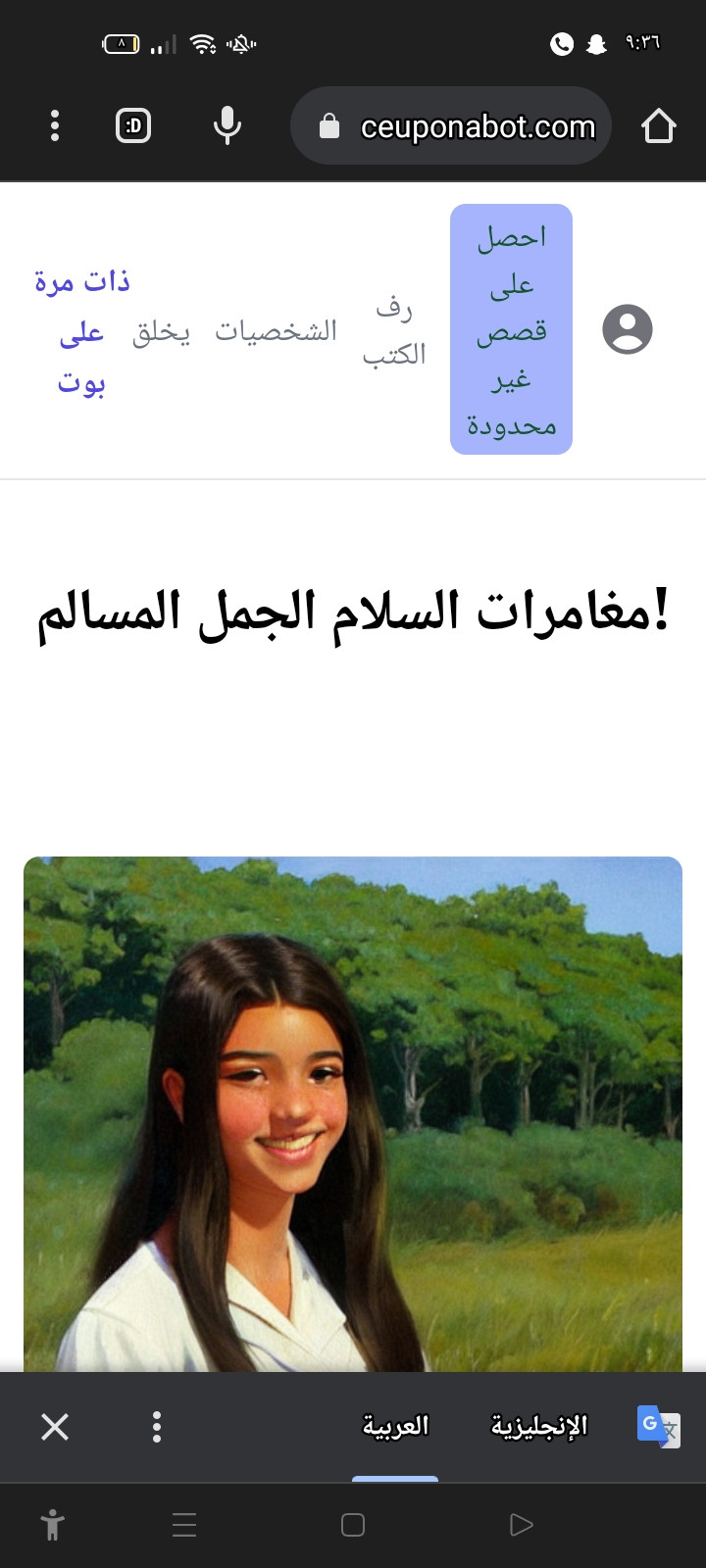The height and width of the screenshot is (1568, 706).
Task: Open the characters (الشخصيات) link
Action: pyautogui.click(x=276, y=331)
